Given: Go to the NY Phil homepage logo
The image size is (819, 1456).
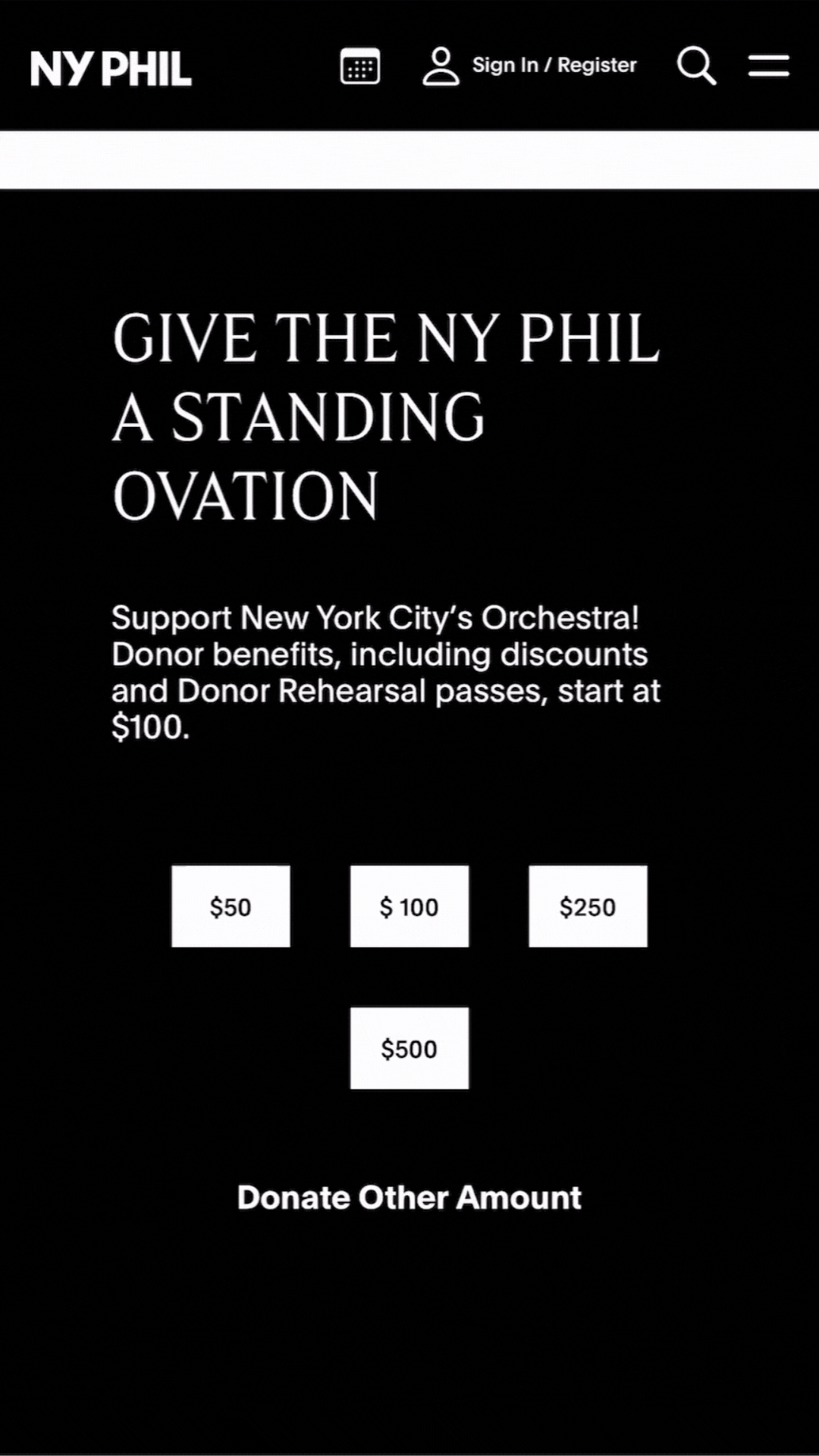Looking at the screenshot, I should click(x=111, y=69).
